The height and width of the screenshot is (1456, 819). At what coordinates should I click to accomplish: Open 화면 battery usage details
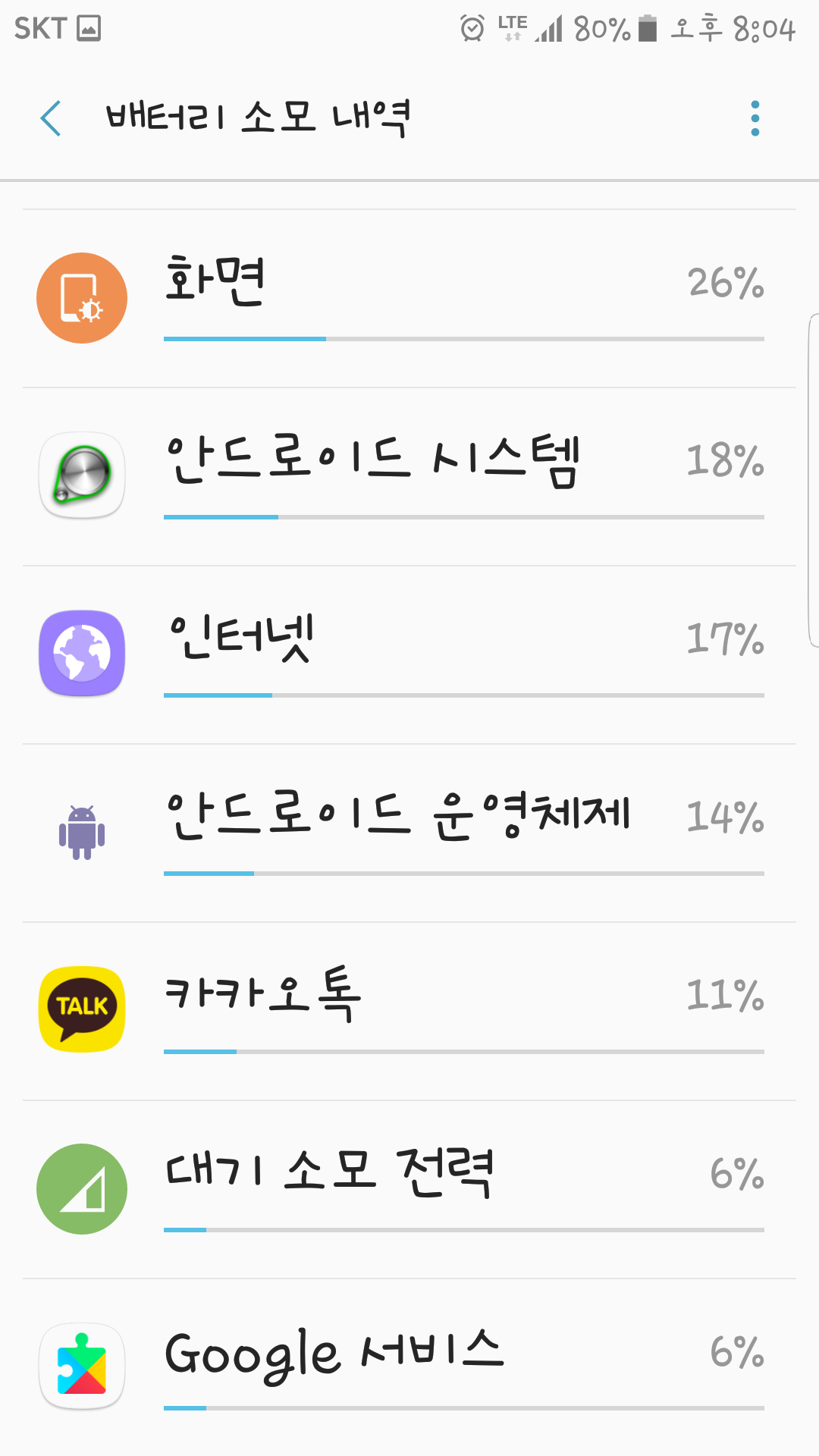(409, 298)
